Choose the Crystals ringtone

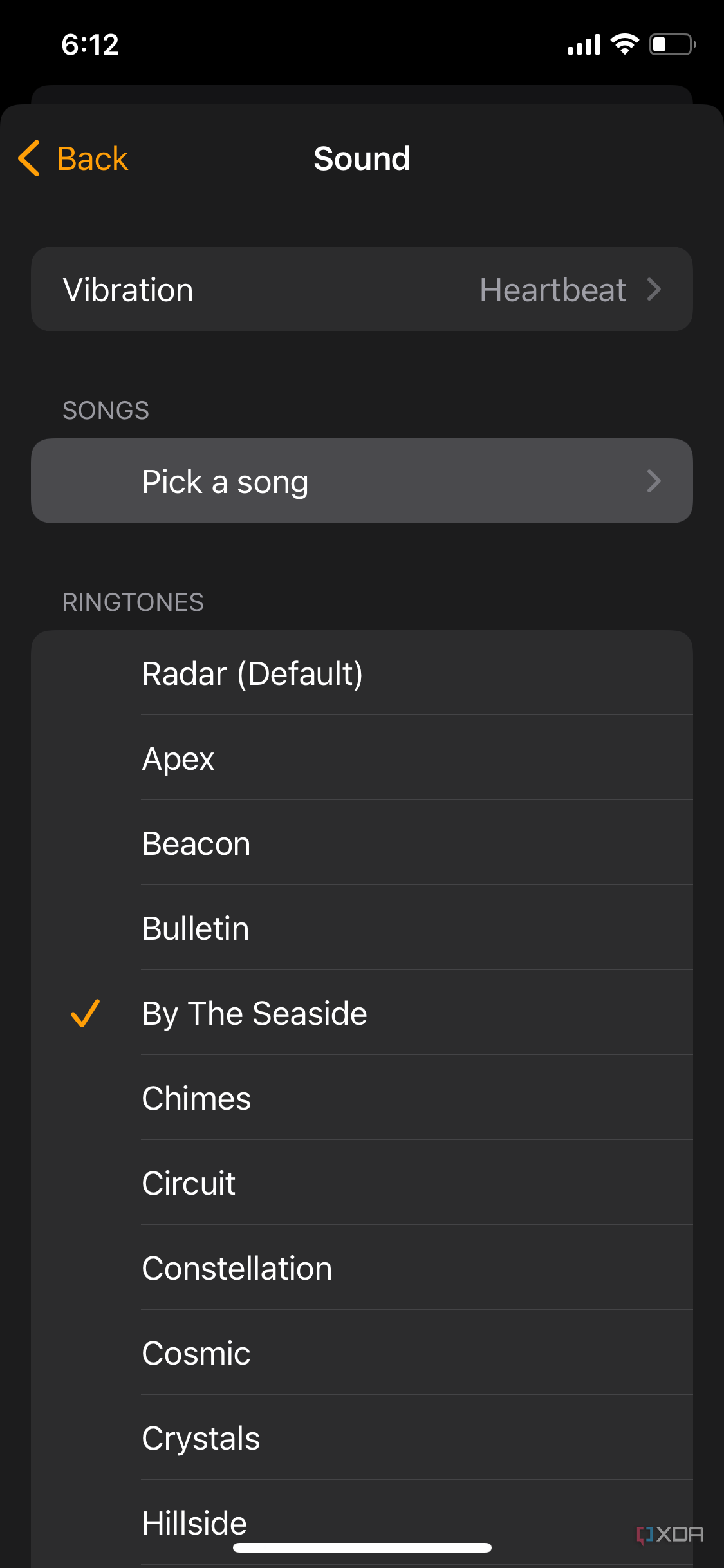coord(200,1437)
